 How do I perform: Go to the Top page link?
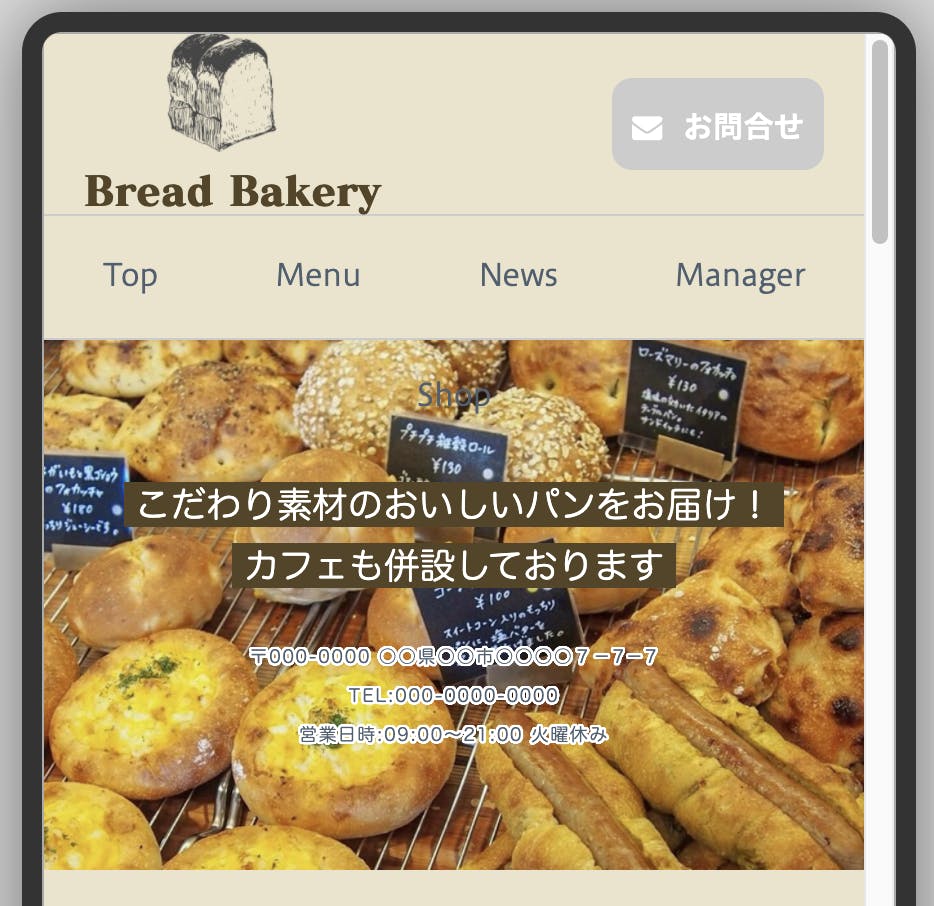130,275
